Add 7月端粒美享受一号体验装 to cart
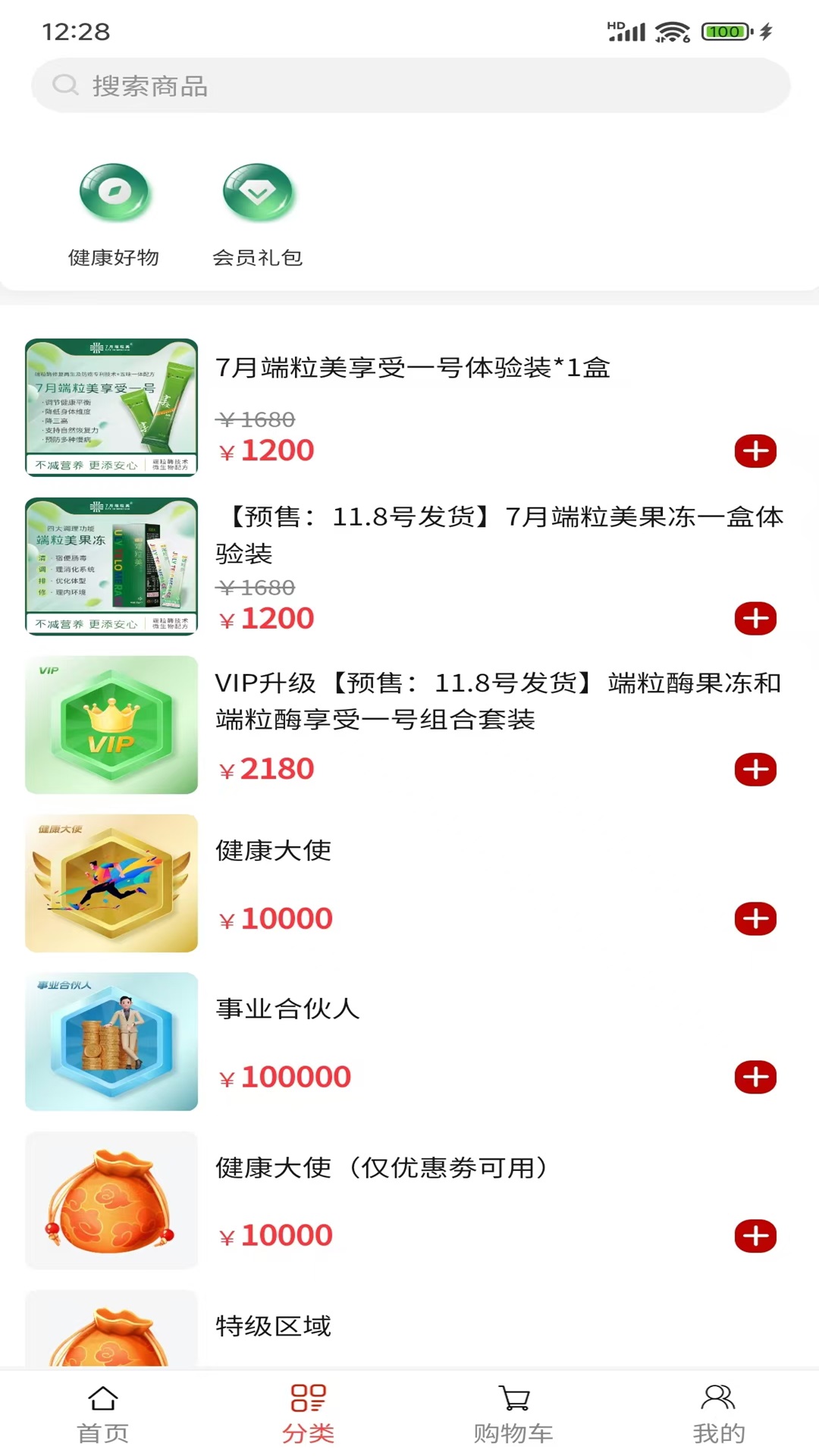This screenshot has height=1456, width=819. [x=755, y=450]
